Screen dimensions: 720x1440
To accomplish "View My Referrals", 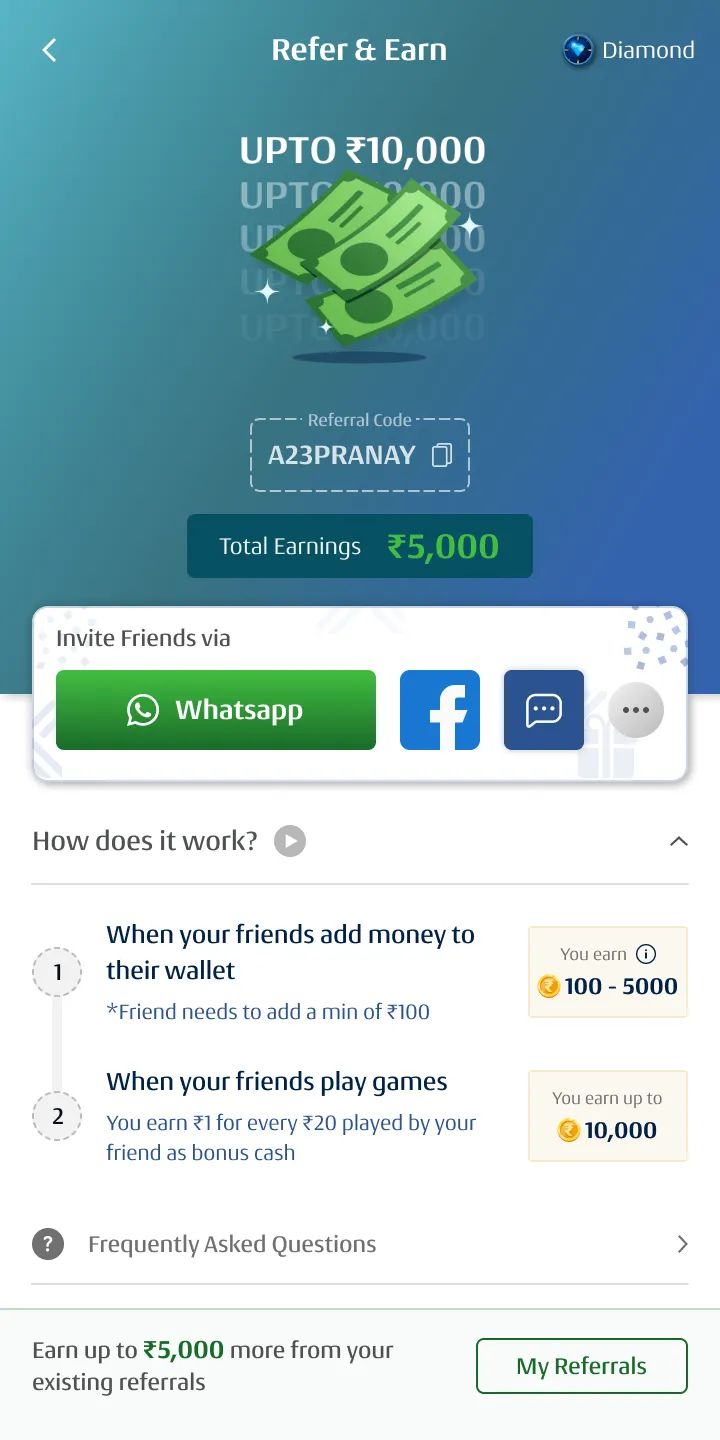I will pyautogui.click(x=581, y=1366).
